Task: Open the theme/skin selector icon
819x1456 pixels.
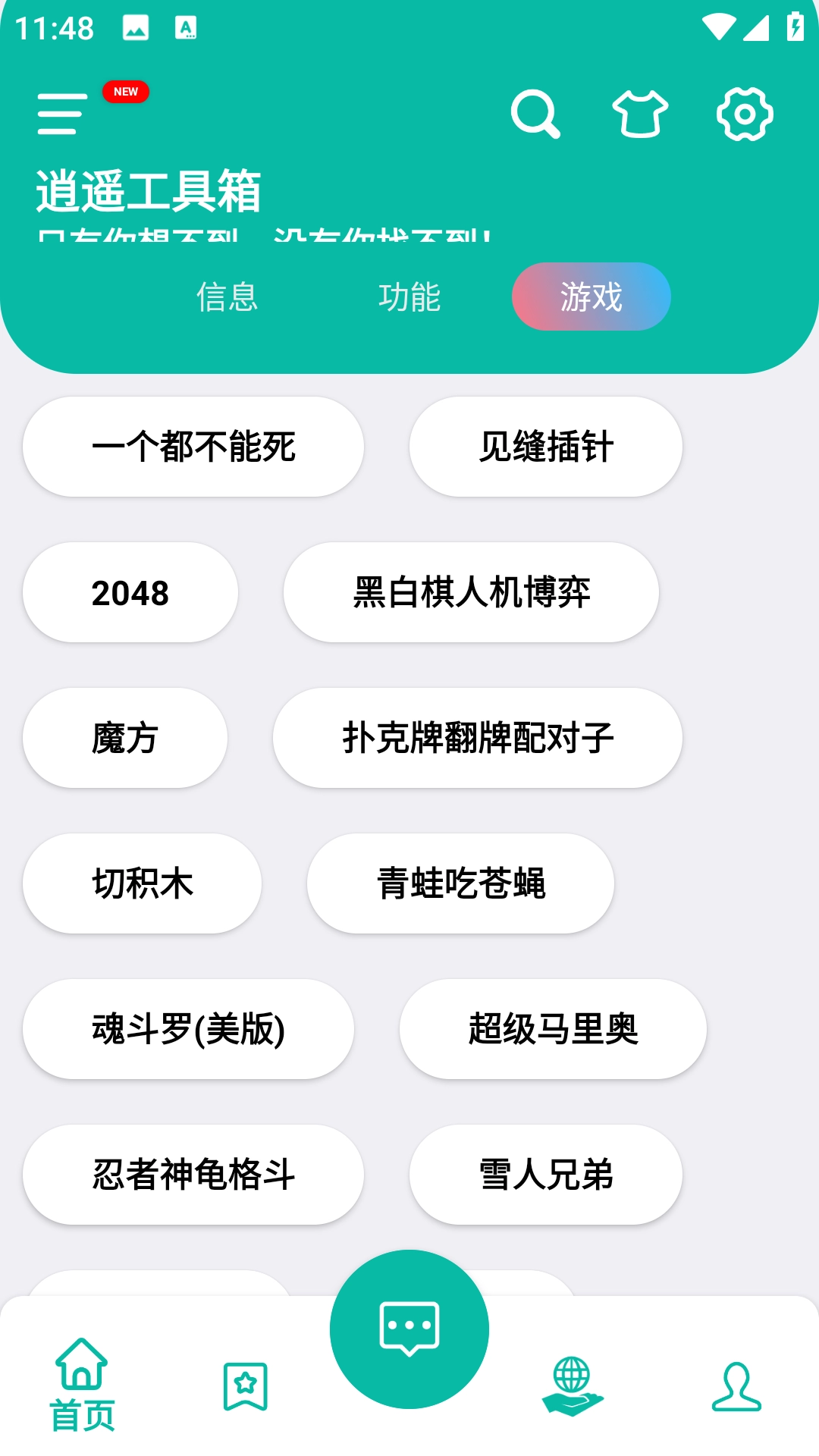Action: 641,114
